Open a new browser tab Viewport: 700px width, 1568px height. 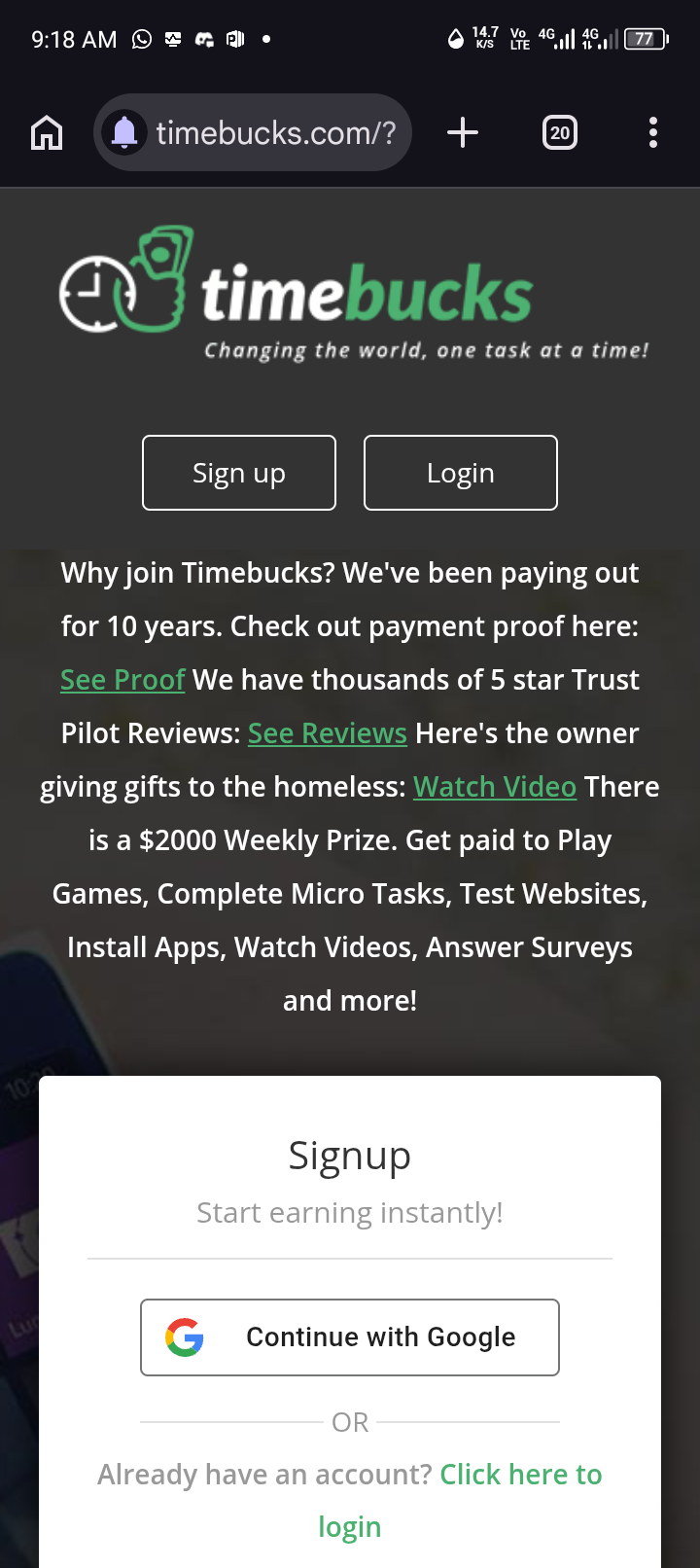tap(463, 132)
